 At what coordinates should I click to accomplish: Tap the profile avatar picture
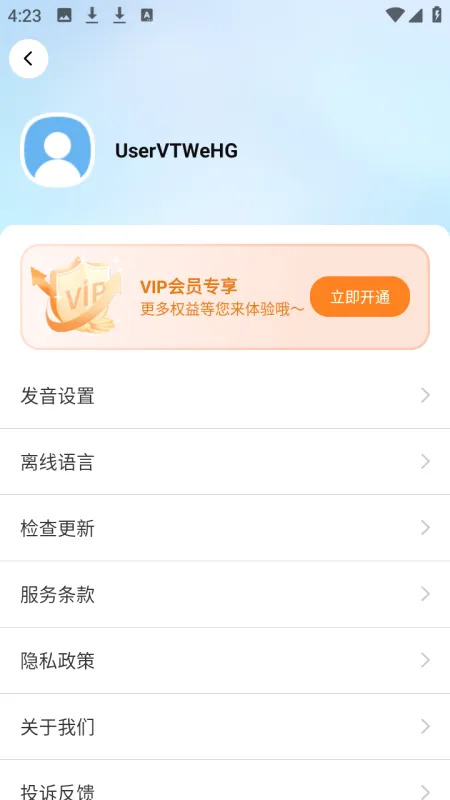tap(58, 150)
